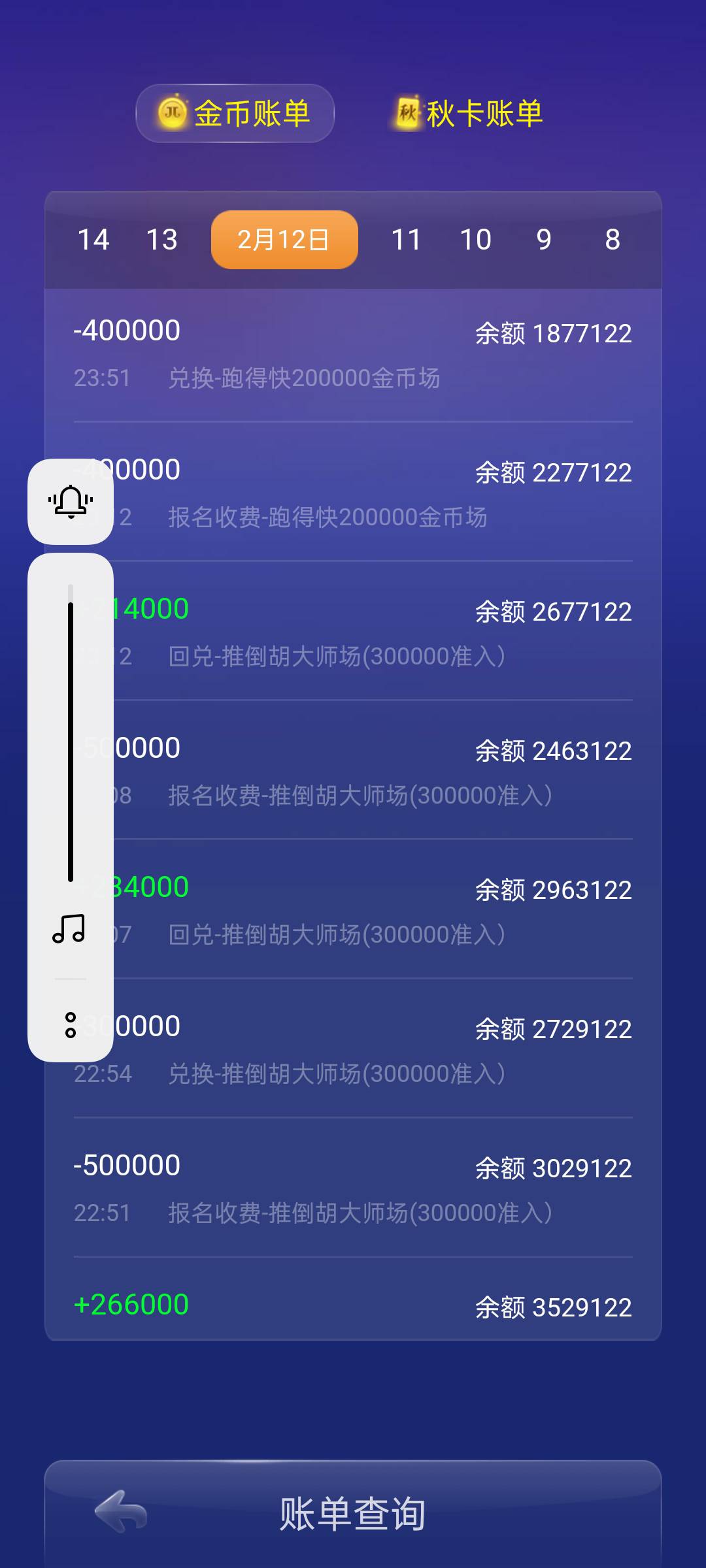Select date 14 in the date bar

(x=95, y=239)
